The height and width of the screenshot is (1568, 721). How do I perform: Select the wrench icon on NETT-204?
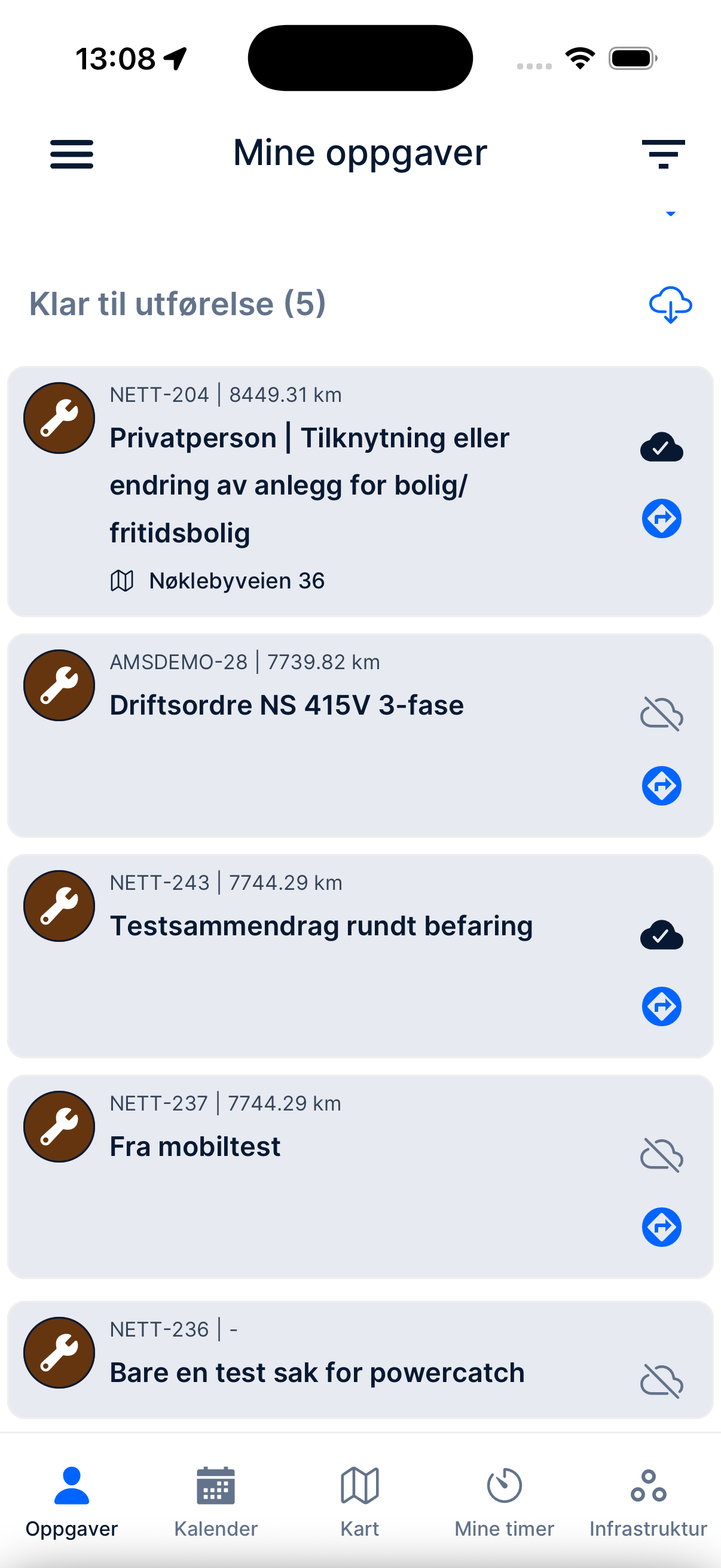[x=59, y=417]
